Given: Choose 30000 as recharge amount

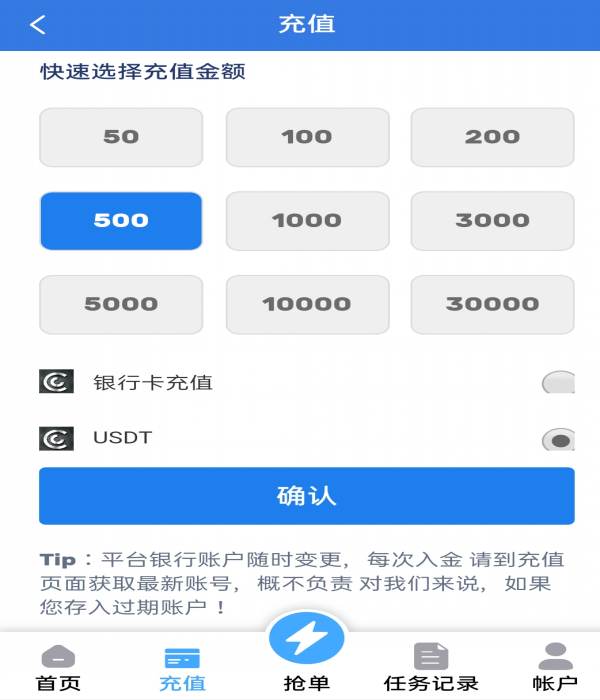Looking at the screenshot, I should coord(492,304).
